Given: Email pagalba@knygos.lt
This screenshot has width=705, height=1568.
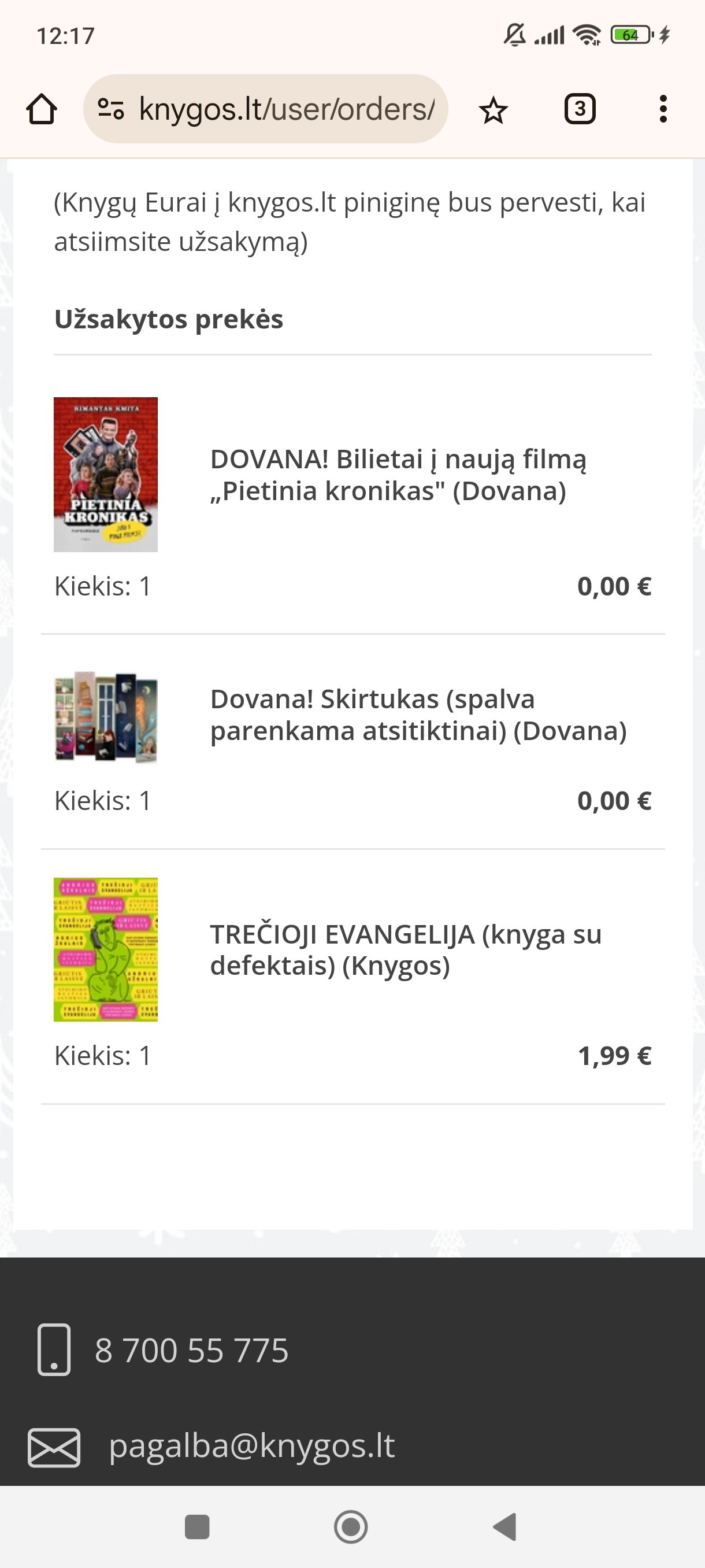Looking at the screenshot, I should coord(252,1445).
